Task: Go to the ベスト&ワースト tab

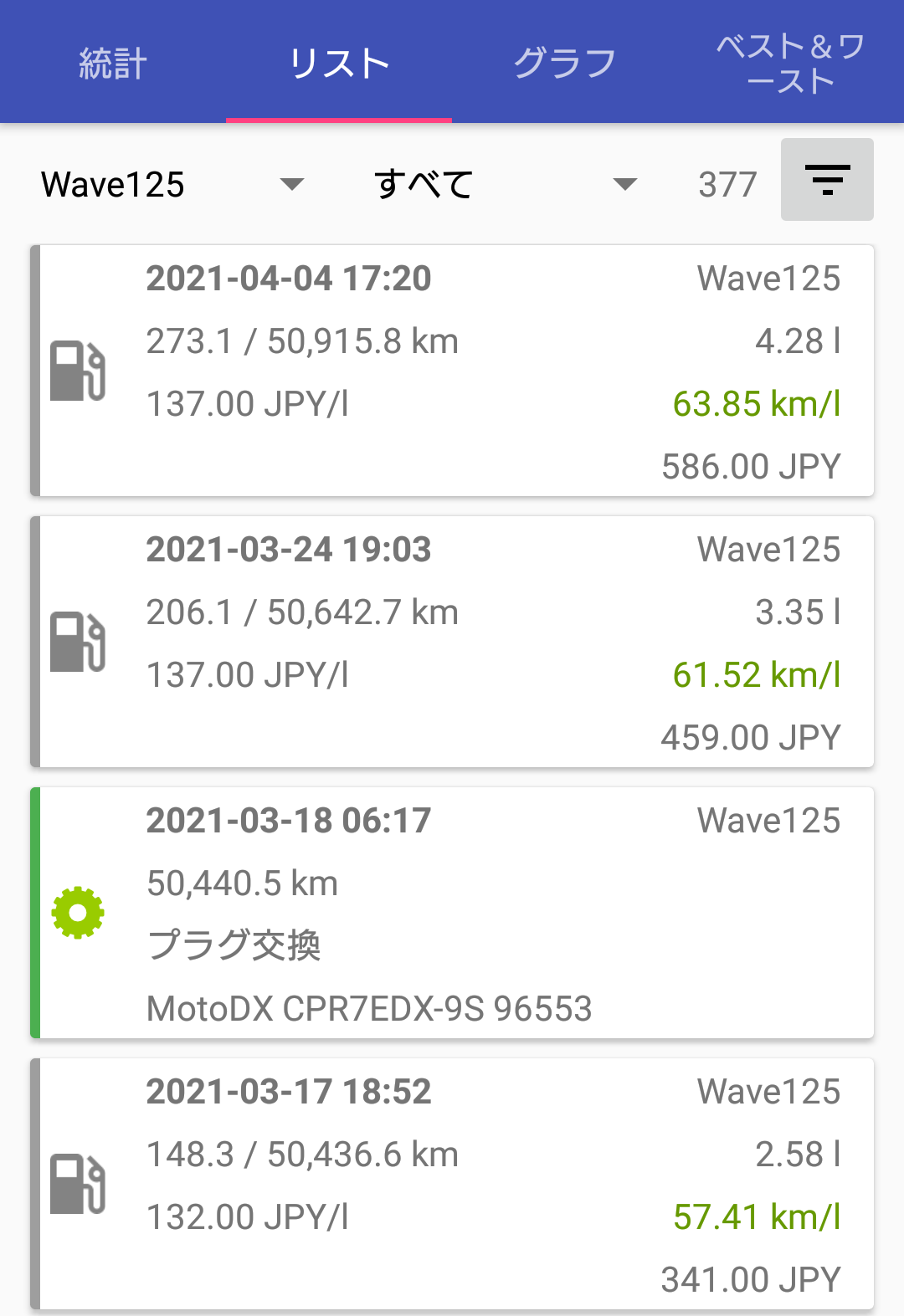Action: tap(790, 63)
